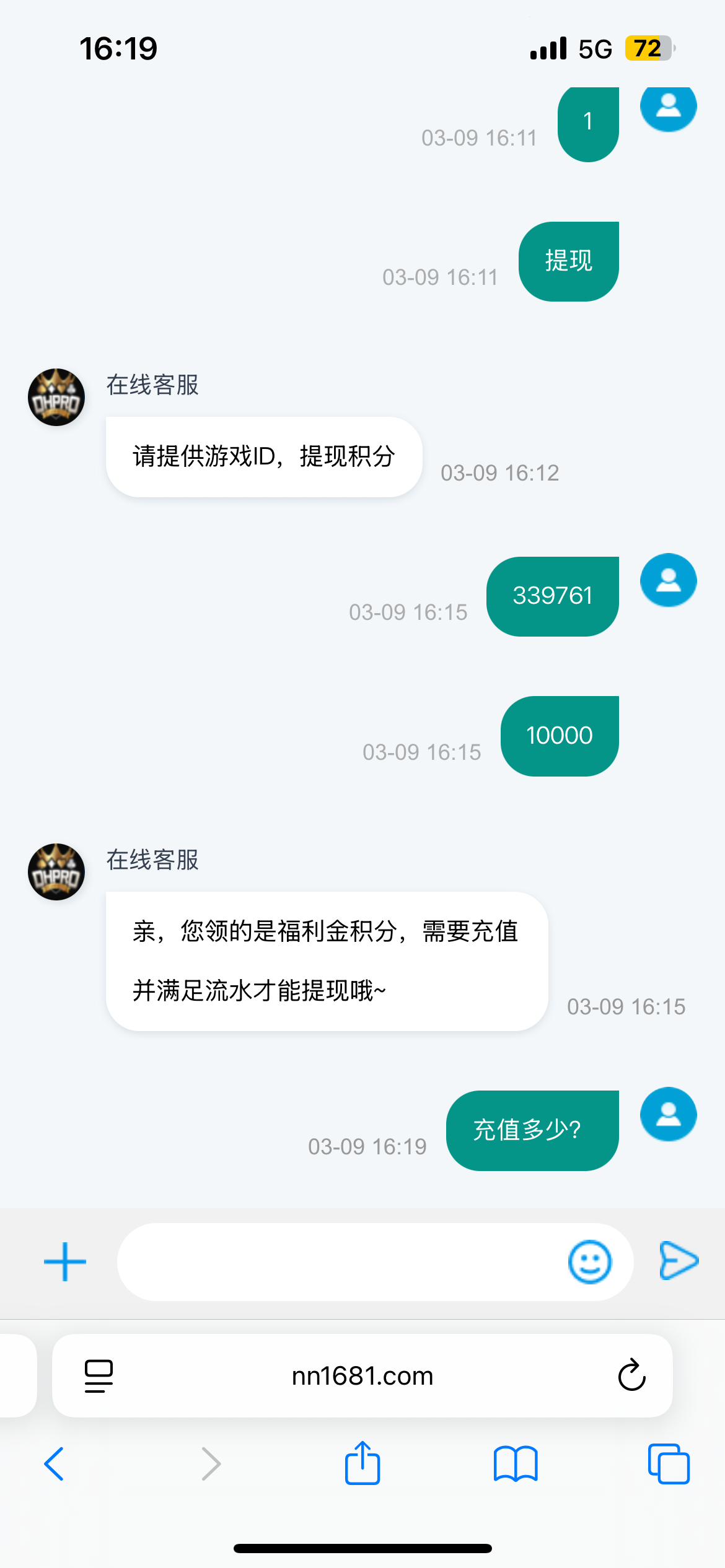Open the bookmarks panel

pos(516,1465)
